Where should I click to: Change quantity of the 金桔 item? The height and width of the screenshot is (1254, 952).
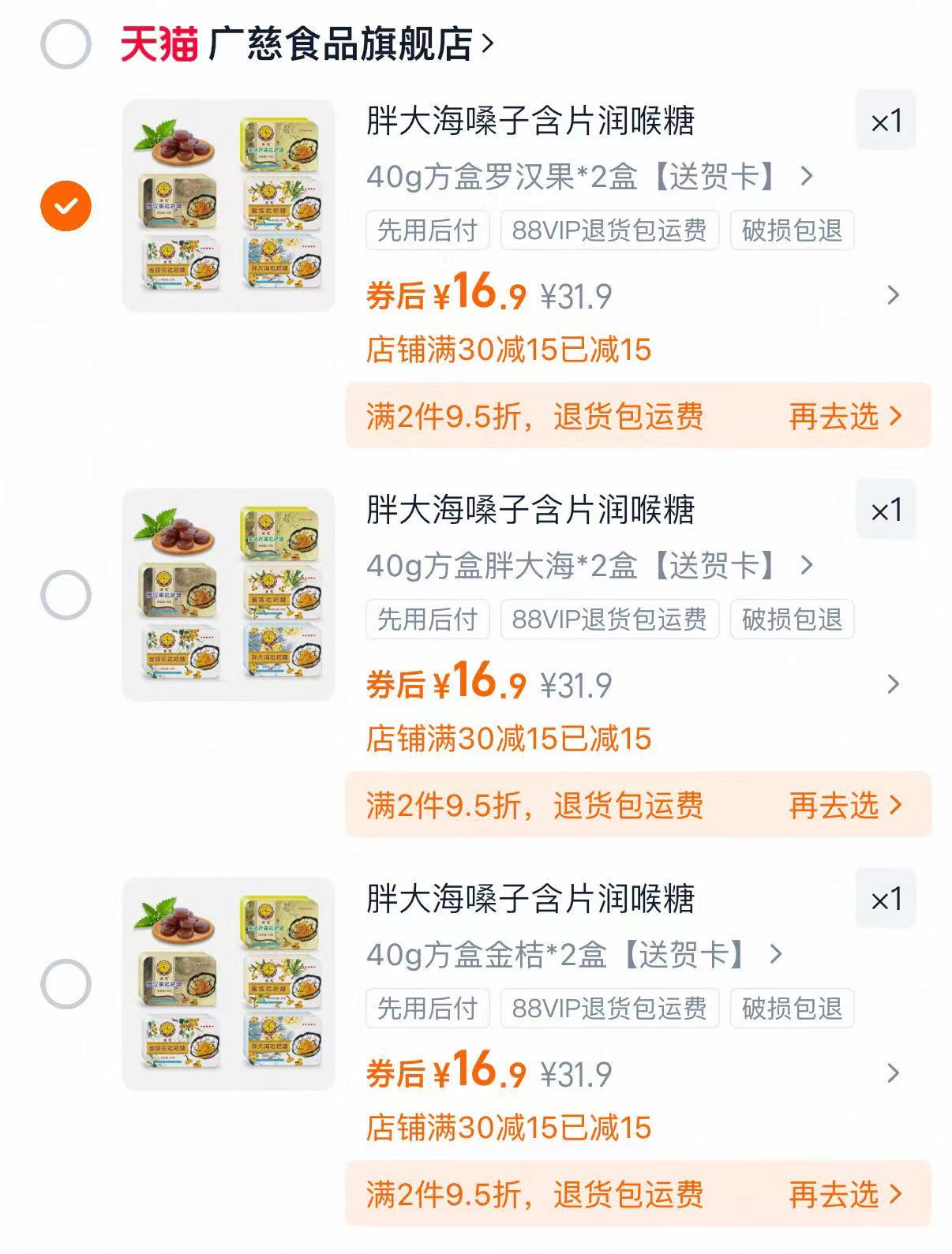pyautogui.click(x=886, y=900)
